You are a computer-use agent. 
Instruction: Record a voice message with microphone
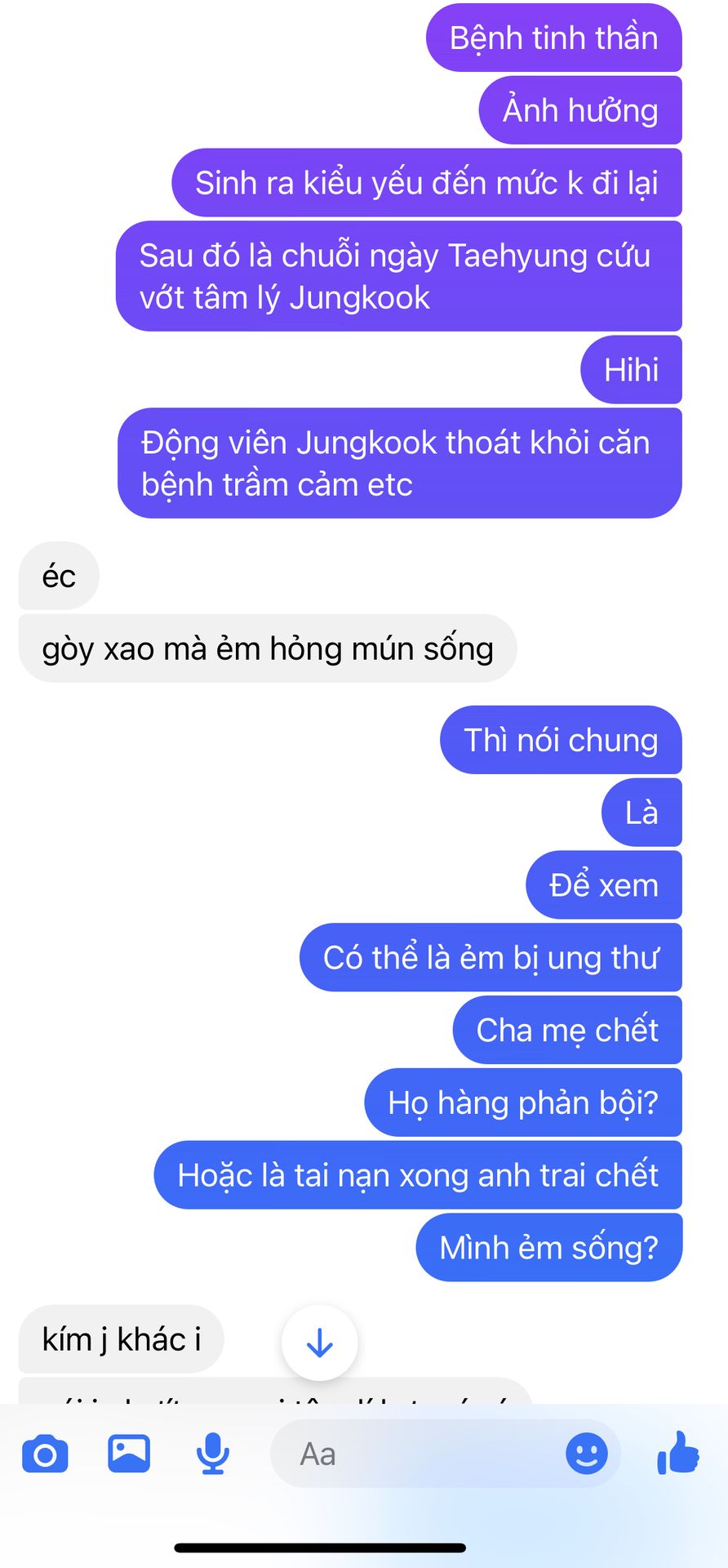coord(213,1454)
